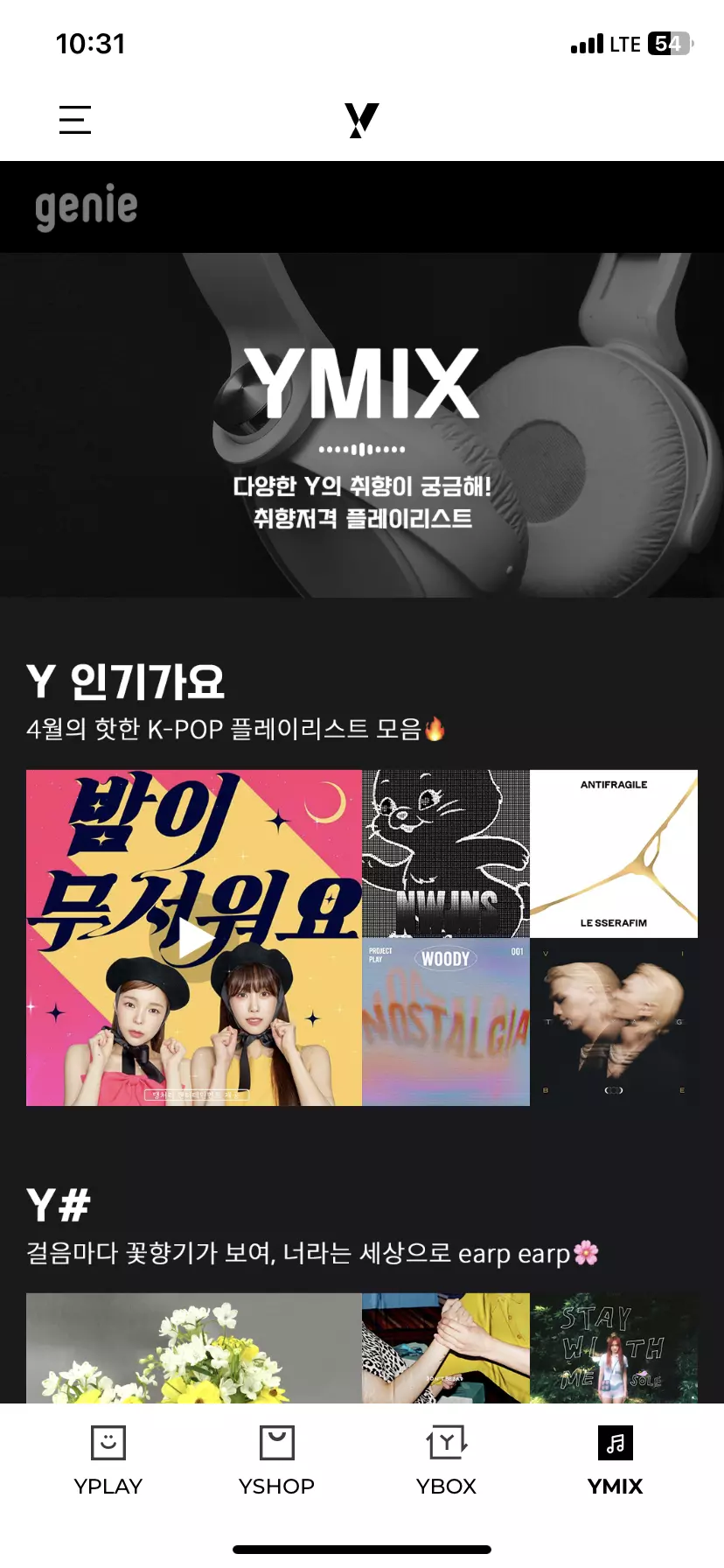
Task: Open the NewJeans album thumbnail
Action: pyautogui.click(x=445, y=853)
